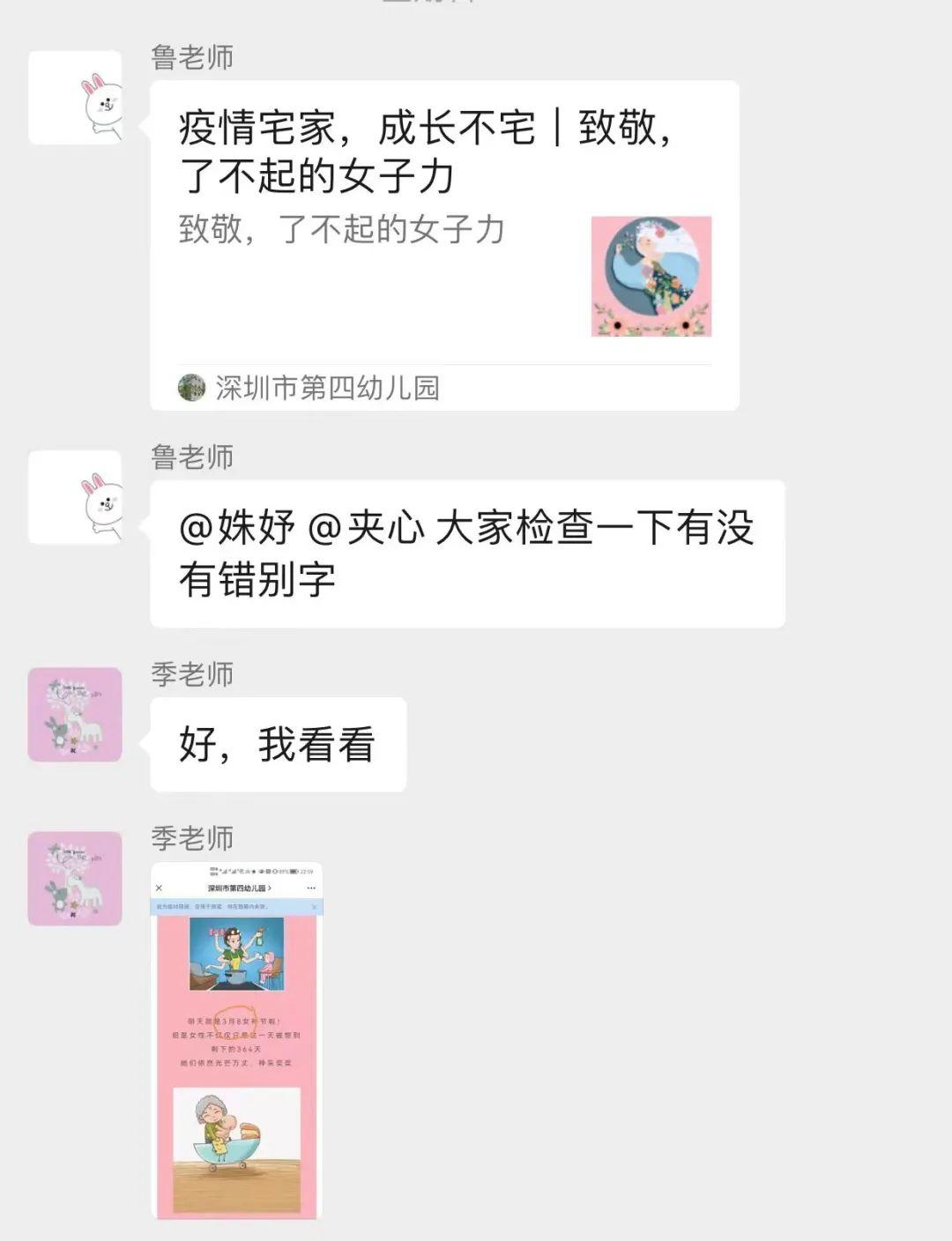Open the shared article card 致敬，了不起的女子力

[444, 244]
